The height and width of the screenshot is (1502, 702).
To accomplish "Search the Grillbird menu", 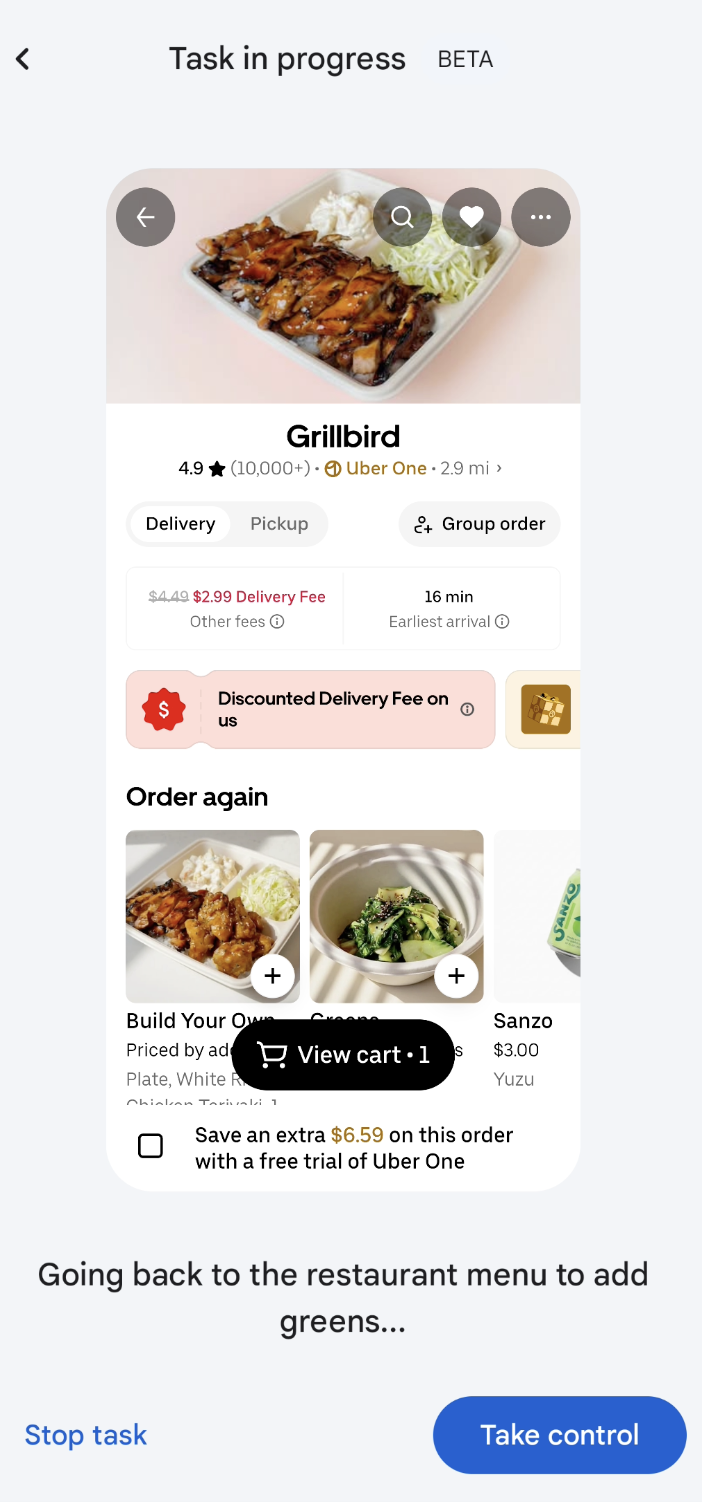I will [402, 217].
